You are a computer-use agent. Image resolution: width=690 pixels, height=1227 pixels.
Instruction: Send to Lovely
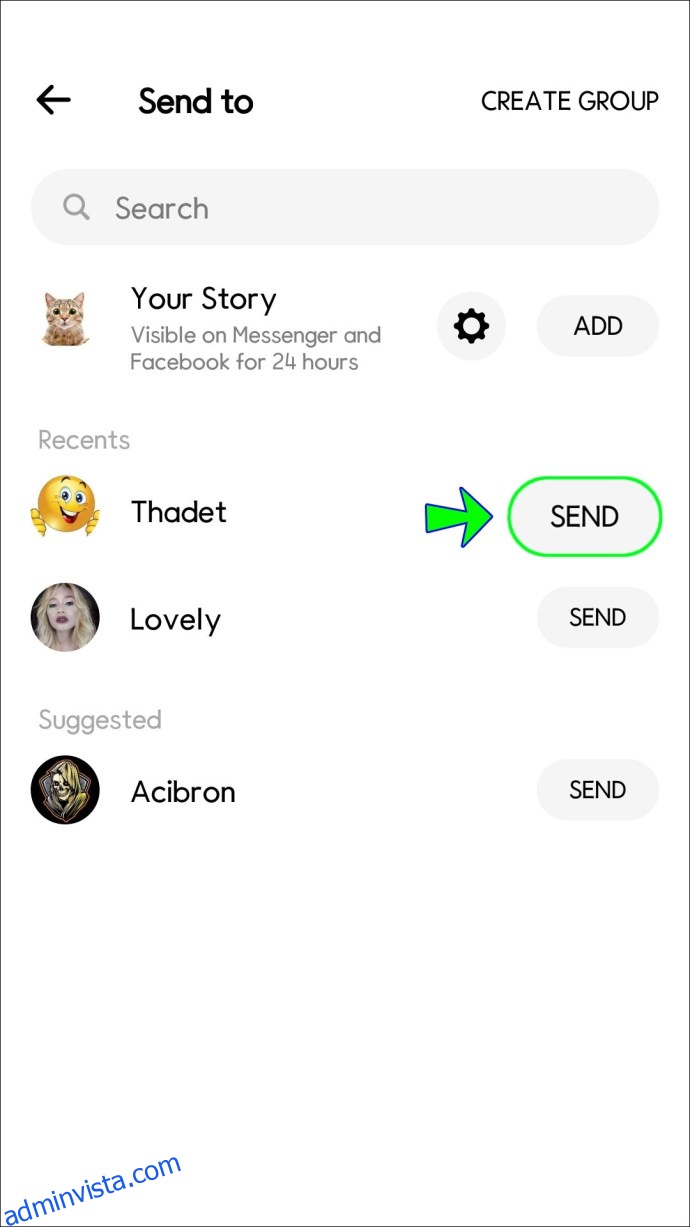pyautogui.click(x=598, y=618)
